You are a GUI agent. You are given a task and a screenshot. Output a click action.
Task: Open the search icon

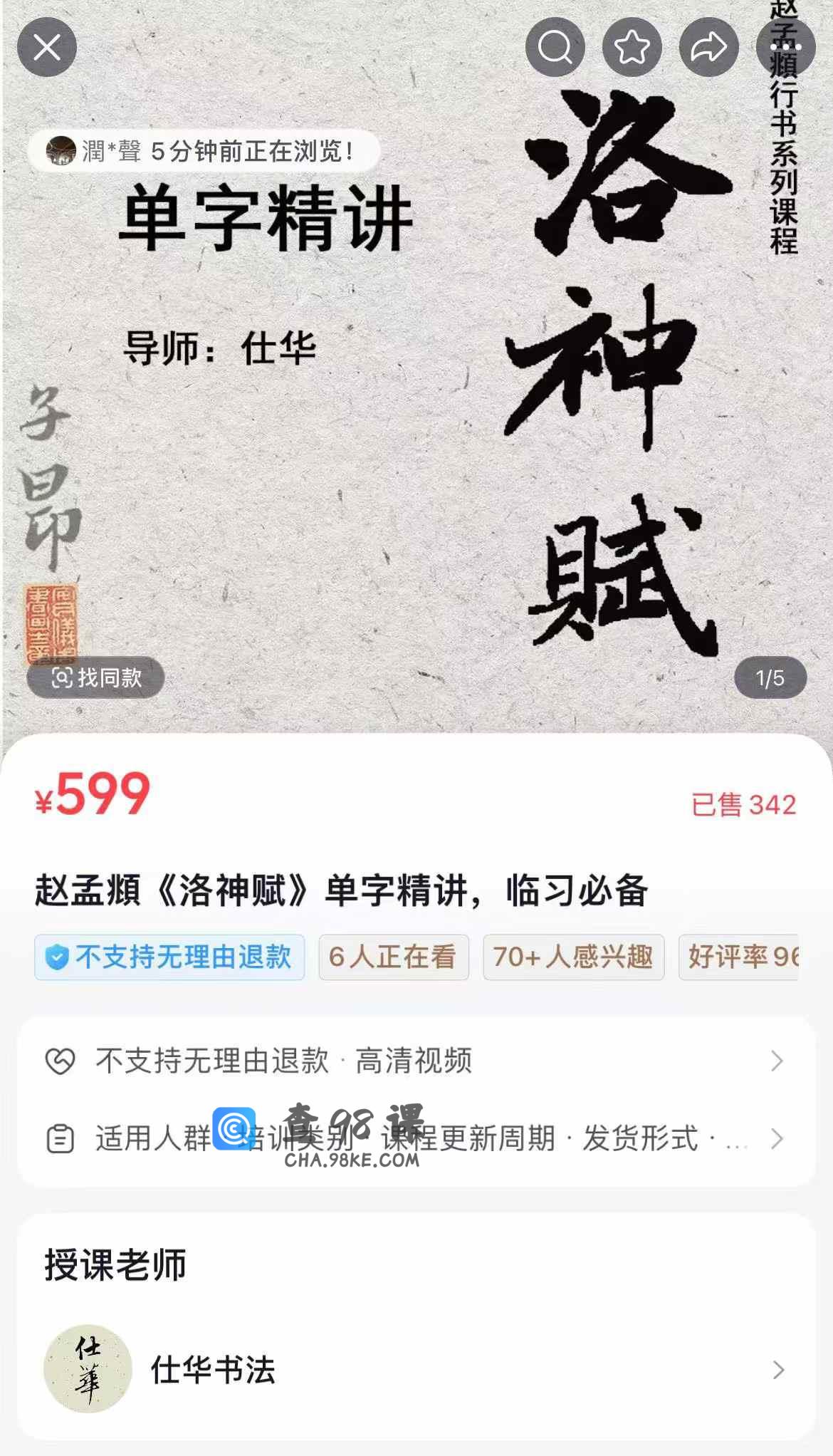pos(555,48)
